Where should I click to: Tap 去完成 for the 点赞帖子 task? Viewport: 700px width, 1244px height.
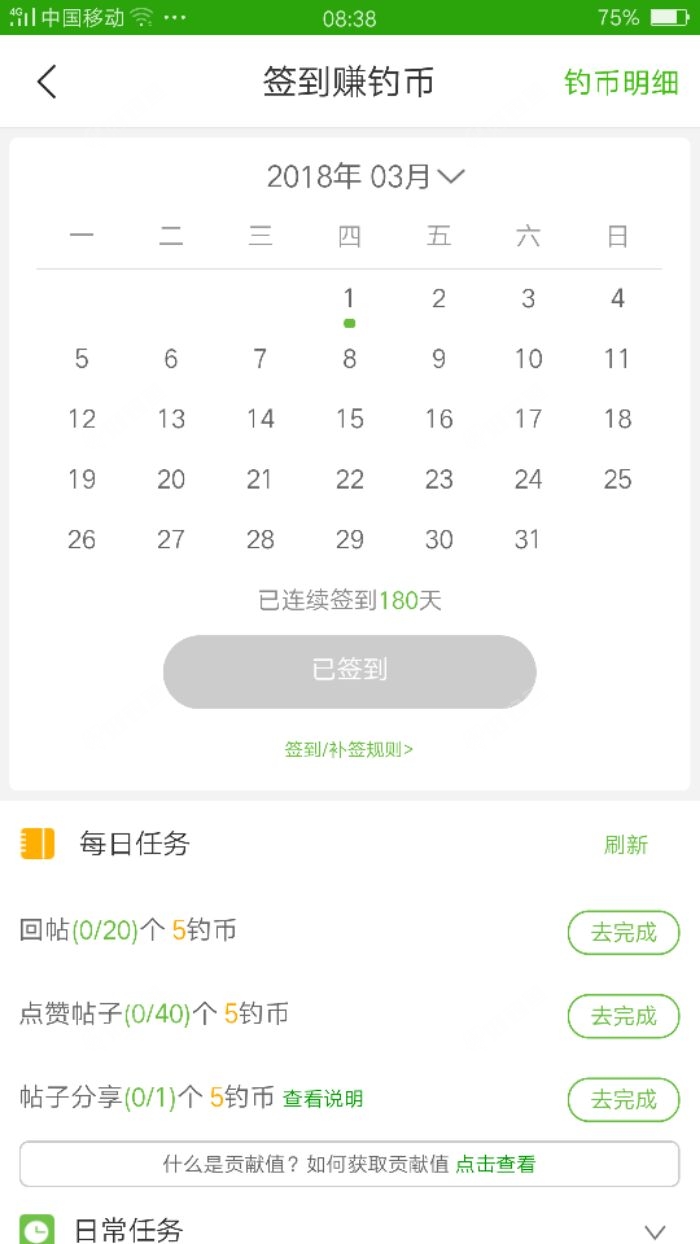(x=623, y=1016)
